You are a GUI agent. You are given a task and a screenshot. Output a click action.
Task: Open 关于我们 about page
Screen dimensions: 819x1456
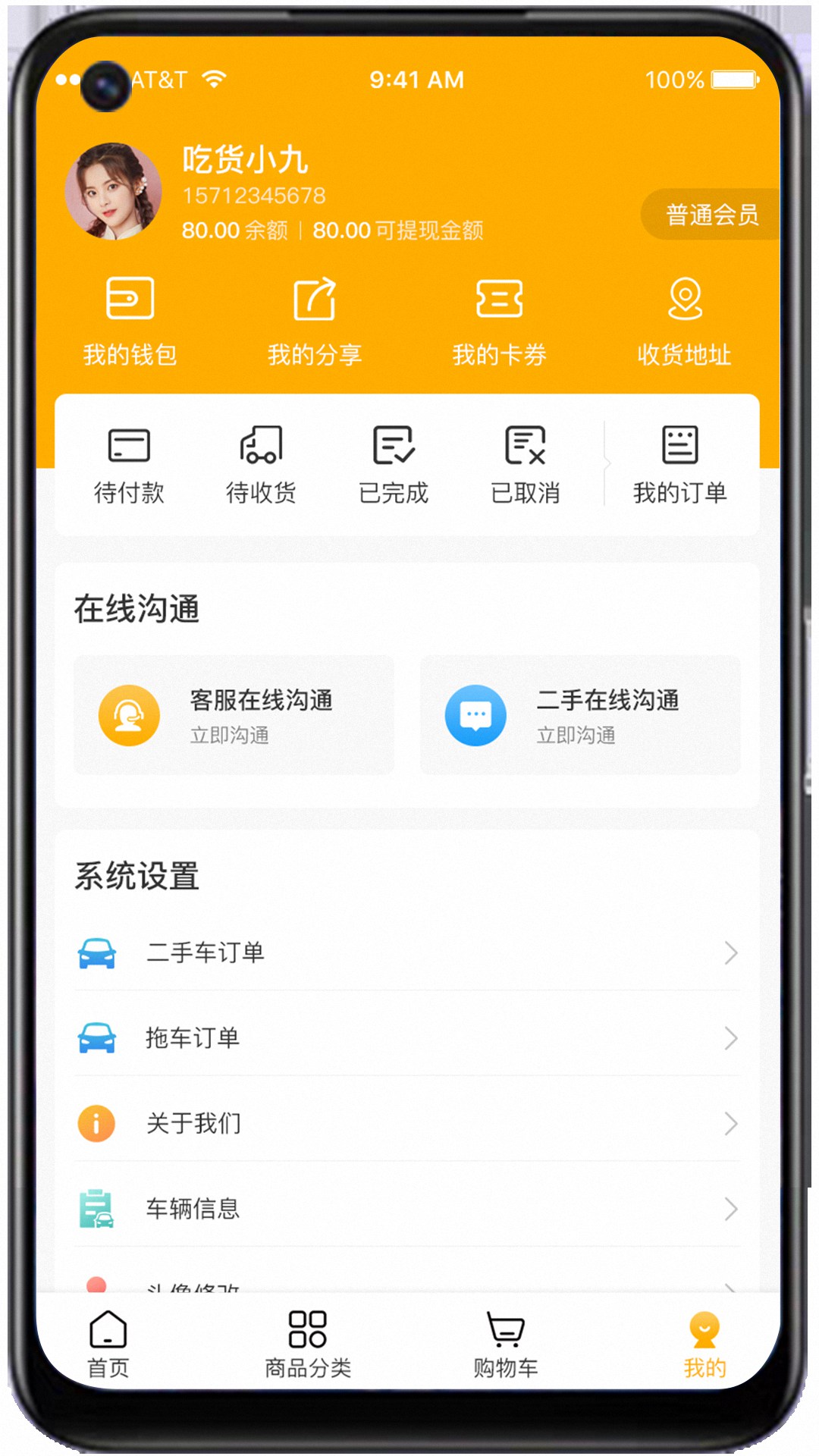coord(407,1123)
